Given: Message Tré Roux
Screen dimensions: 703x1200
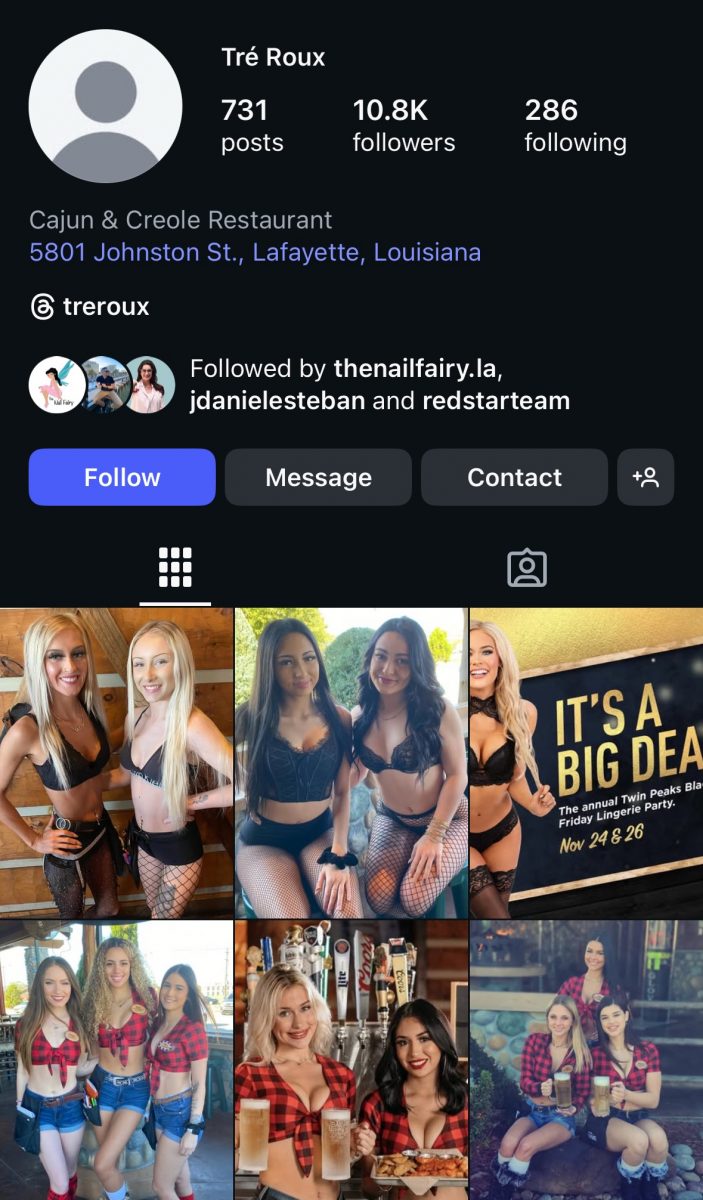Looking at the screenshot, I should (x=318, y=477).
